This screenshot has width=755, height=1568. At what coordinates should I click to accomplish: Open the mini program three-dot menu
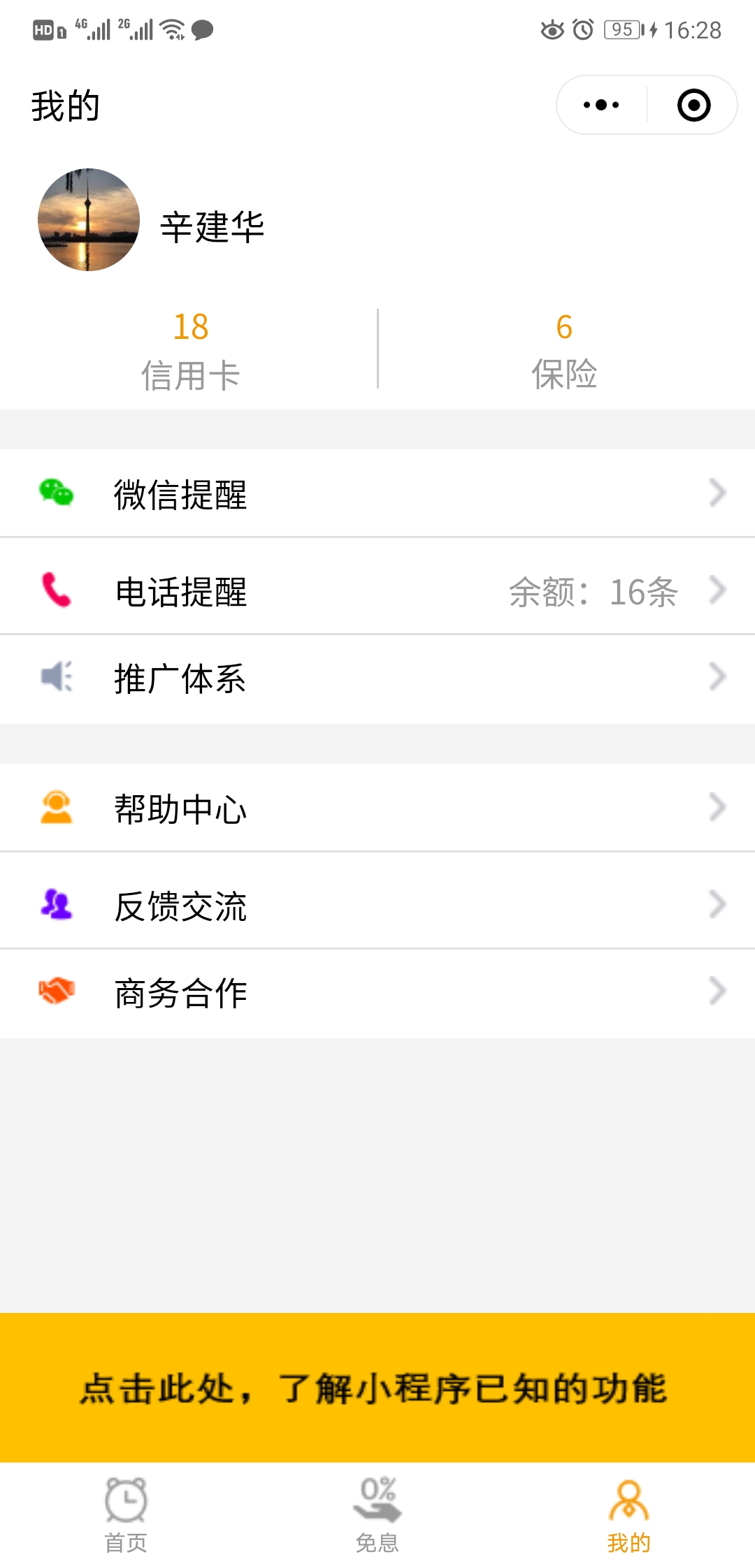coord(601,105)
